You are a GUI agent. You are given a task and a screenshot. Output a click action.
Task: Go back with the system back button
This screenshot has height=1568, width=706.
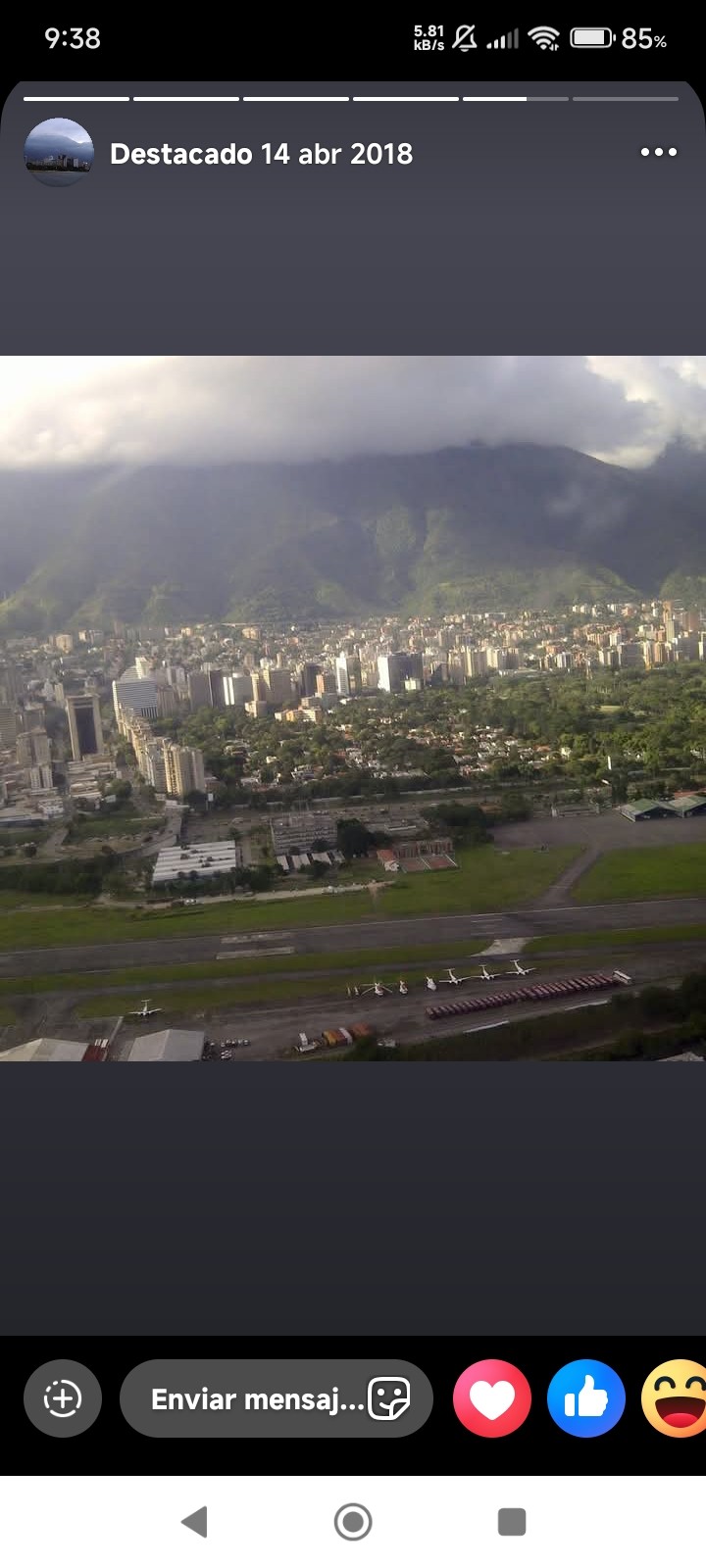pyautogui.click(x=194, y=1522)
